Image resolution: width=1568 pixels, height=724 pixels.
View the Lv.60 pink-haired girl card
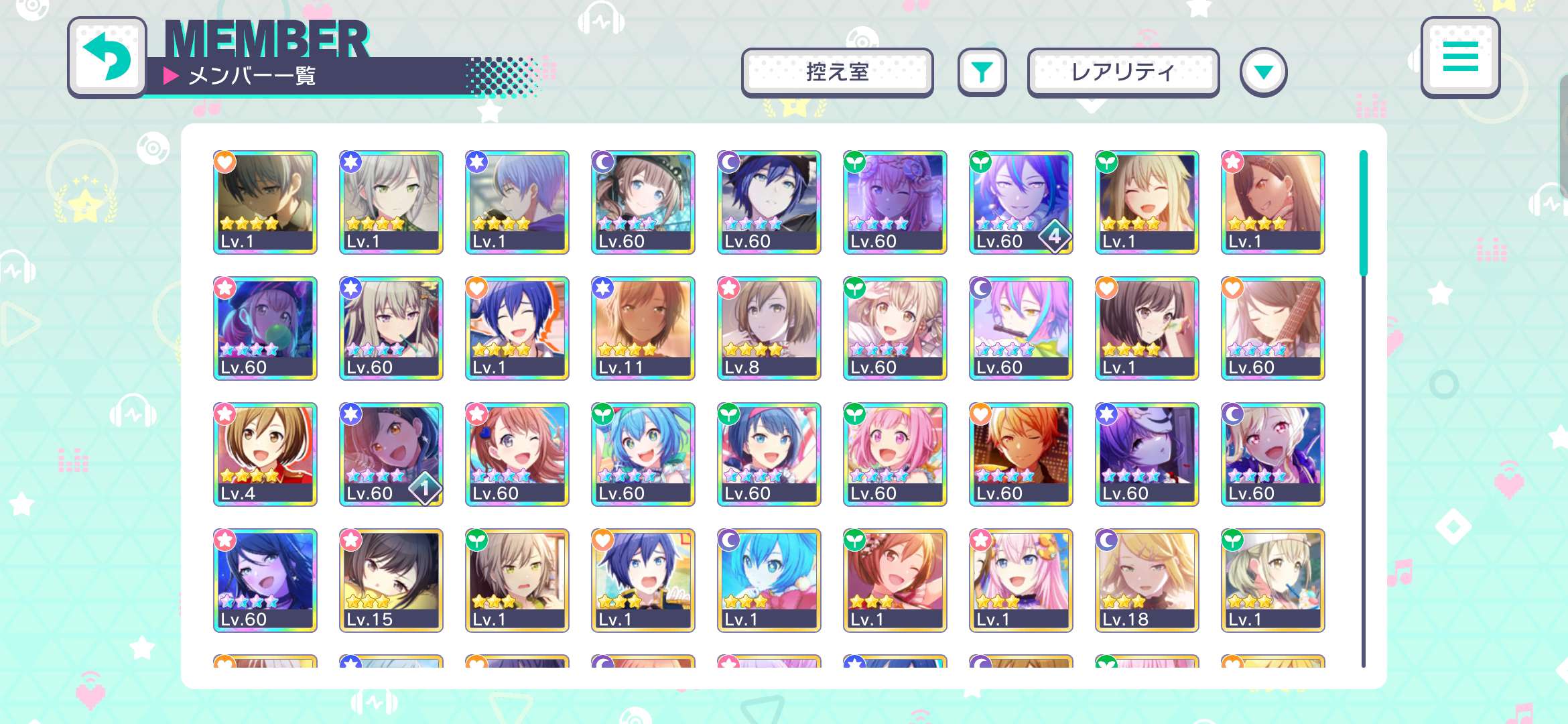pos(895,454)
